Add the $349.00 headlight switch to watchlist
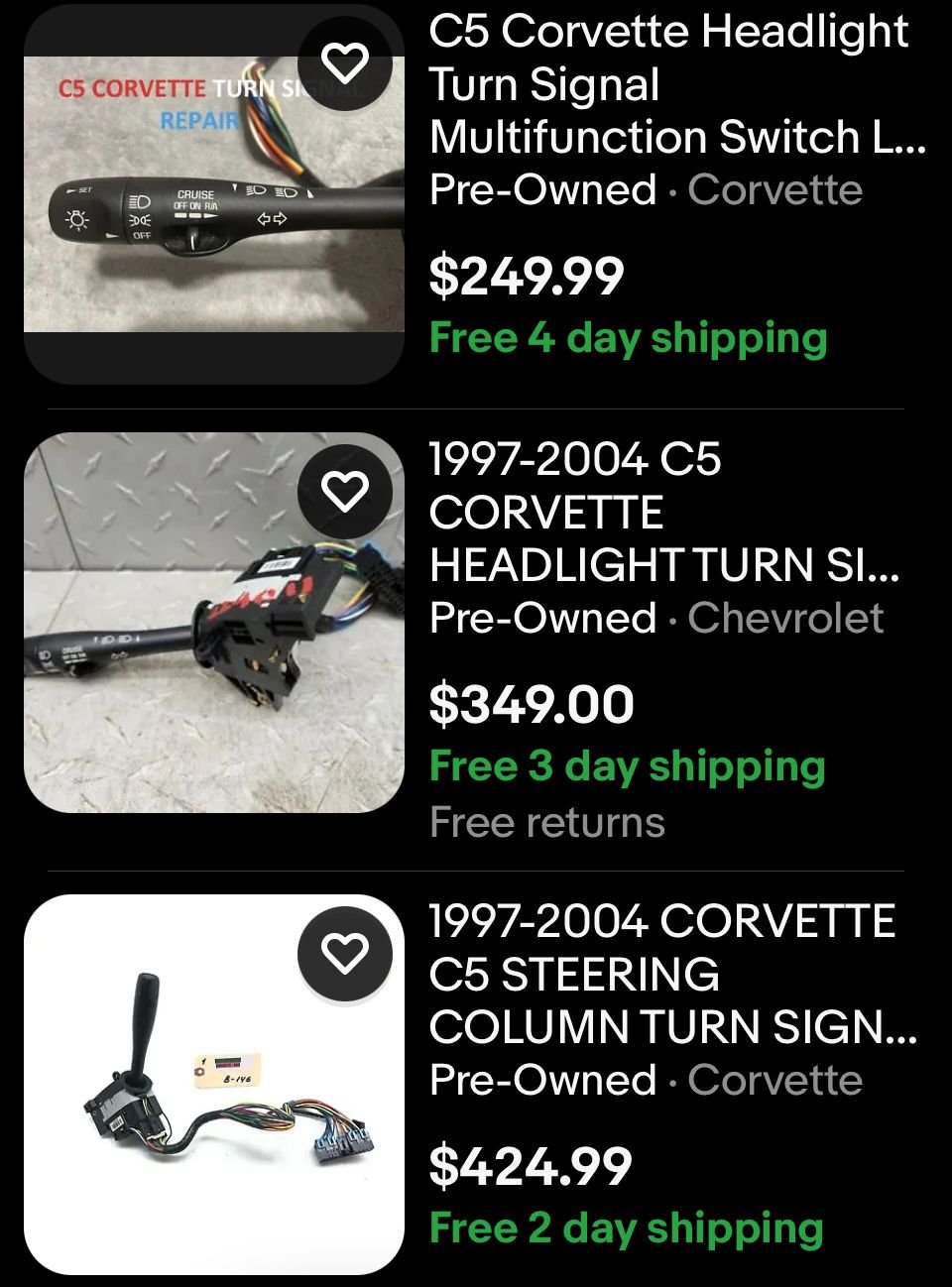Image resolution: width=952 pixels, height=1287 pixels. [345, 492]
